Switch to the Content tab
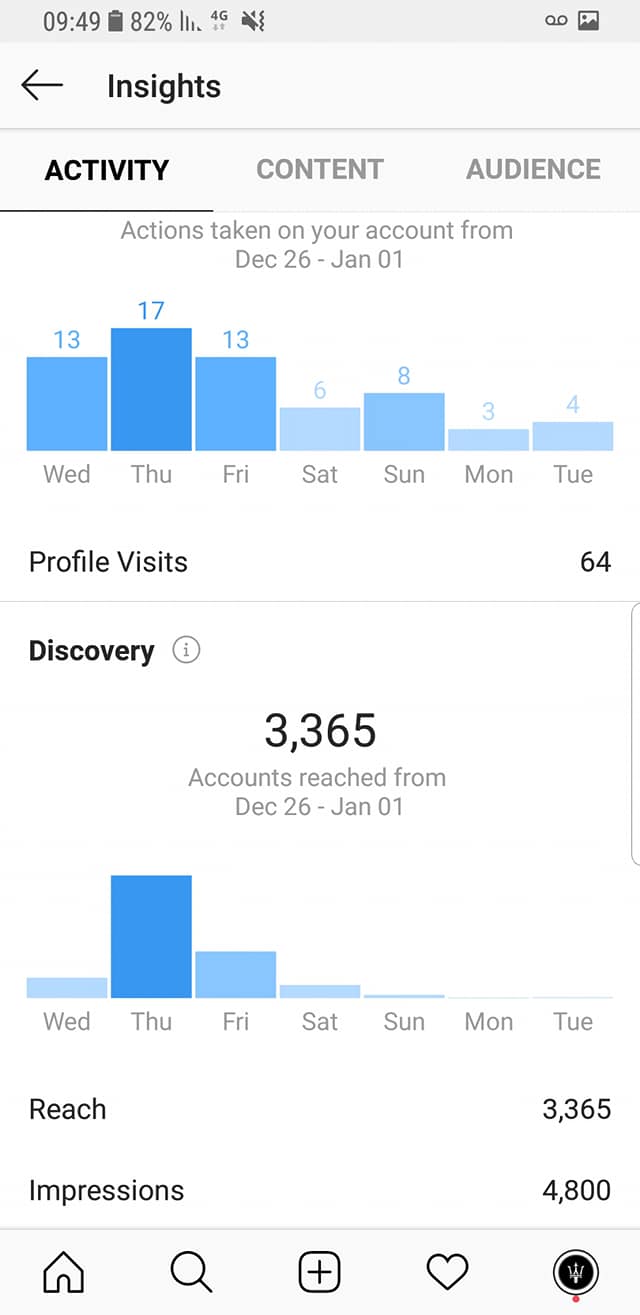 click(320, 169)
